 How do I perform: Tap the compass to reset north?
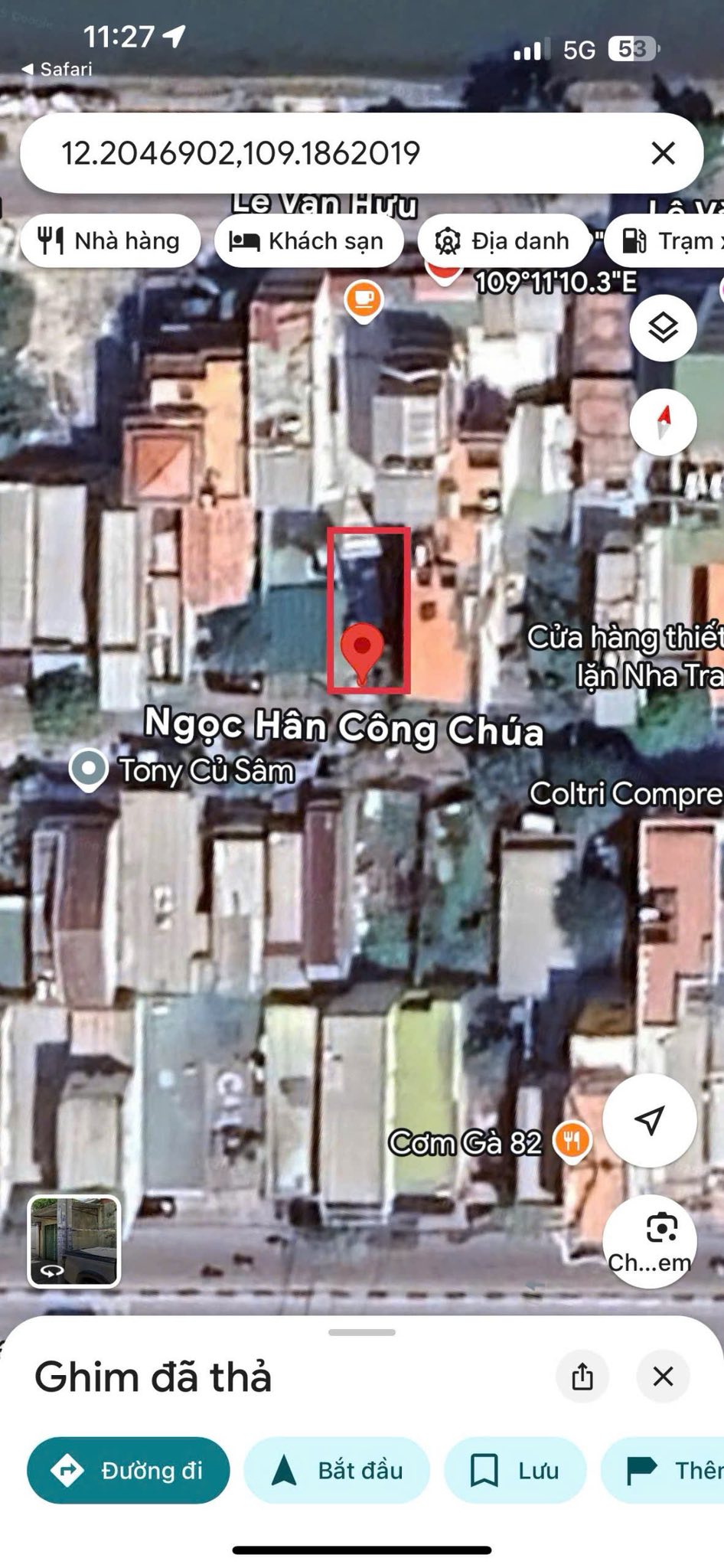coord(663,421)
